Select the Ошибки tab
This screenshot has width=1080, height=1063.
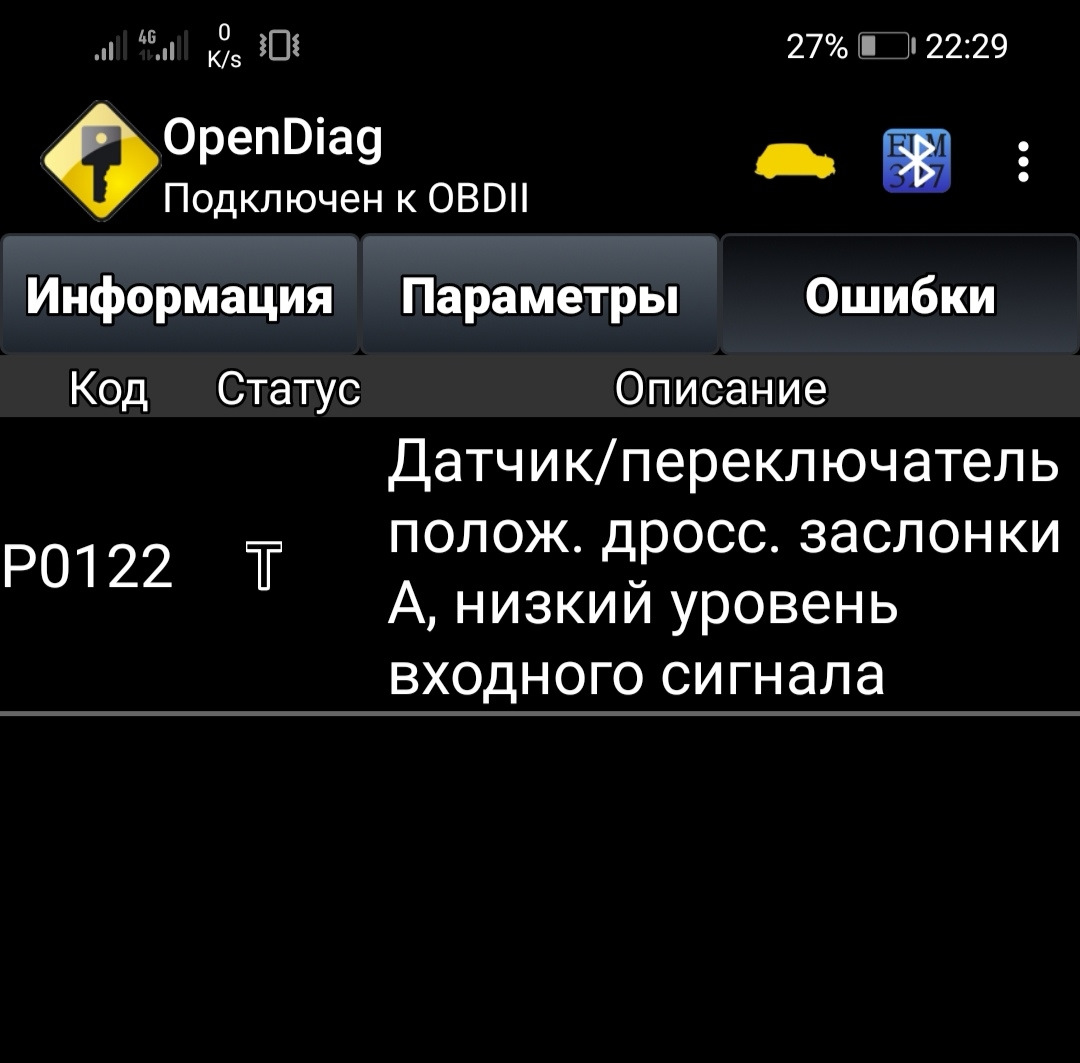click(x=900, y=296)
